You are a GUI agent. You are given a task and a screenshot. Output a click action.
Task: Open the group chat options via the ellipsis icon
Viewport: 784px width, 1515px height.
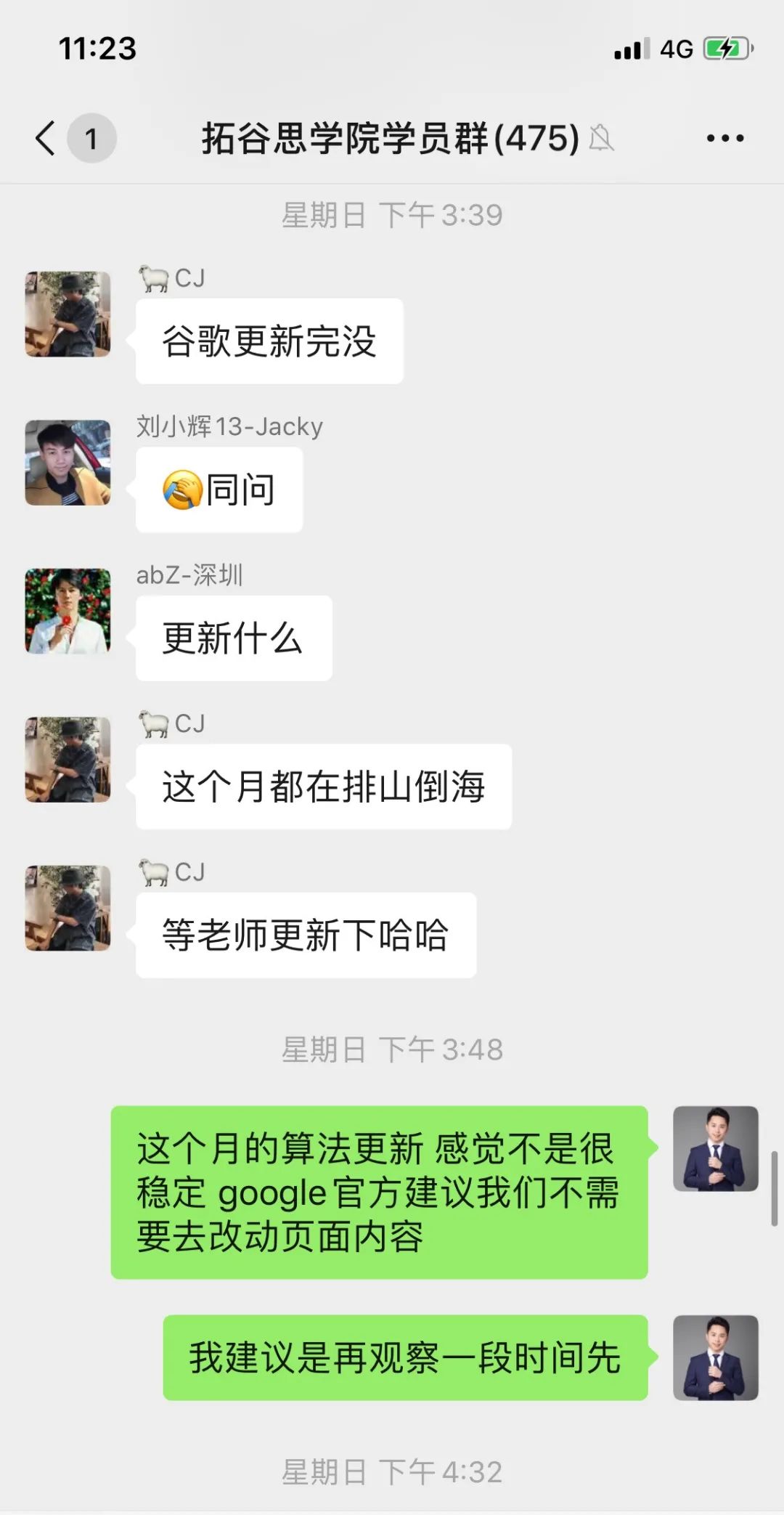(724, 137)
